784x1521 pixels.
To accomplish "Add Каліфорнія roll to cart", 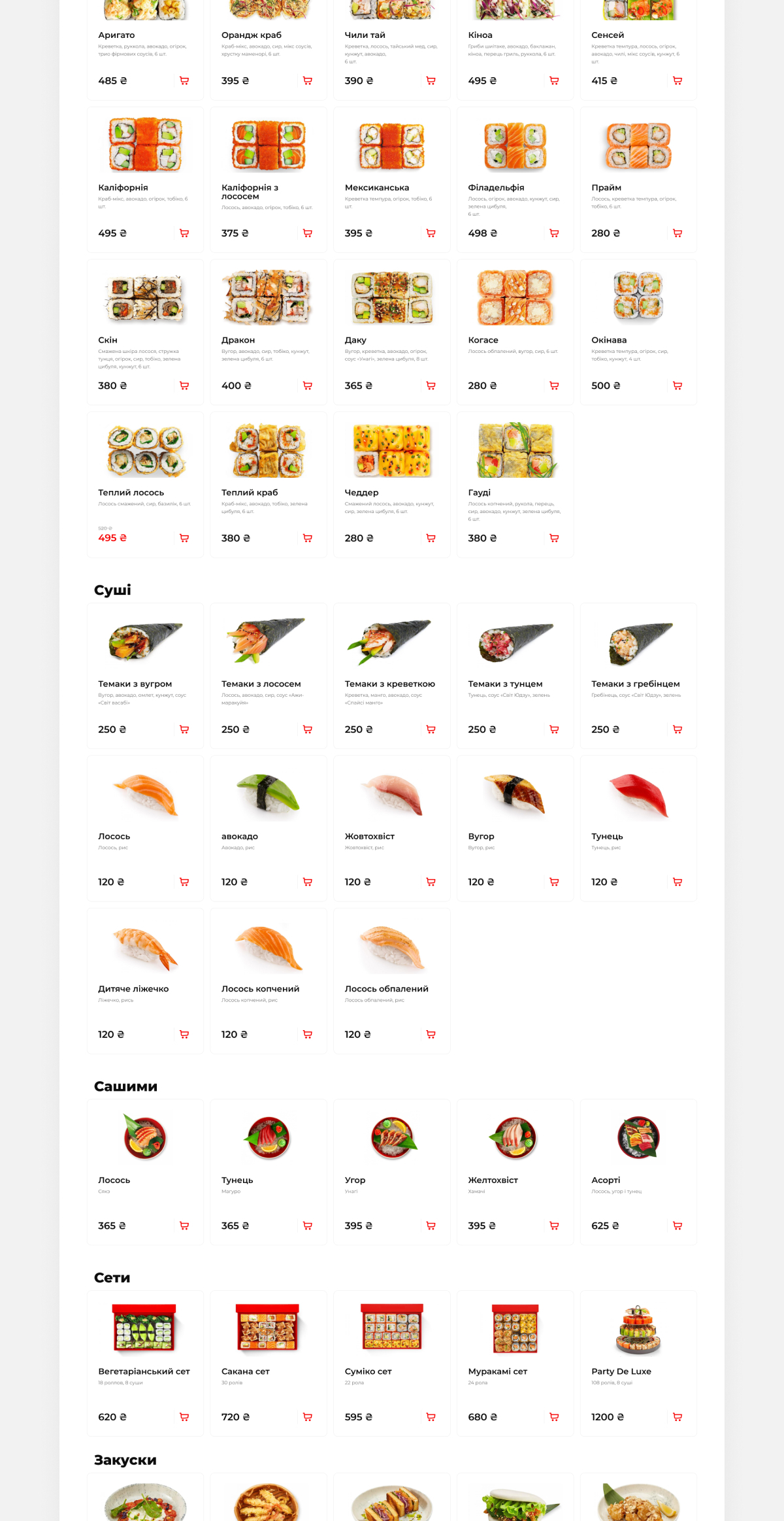I will tap(184, 233).
